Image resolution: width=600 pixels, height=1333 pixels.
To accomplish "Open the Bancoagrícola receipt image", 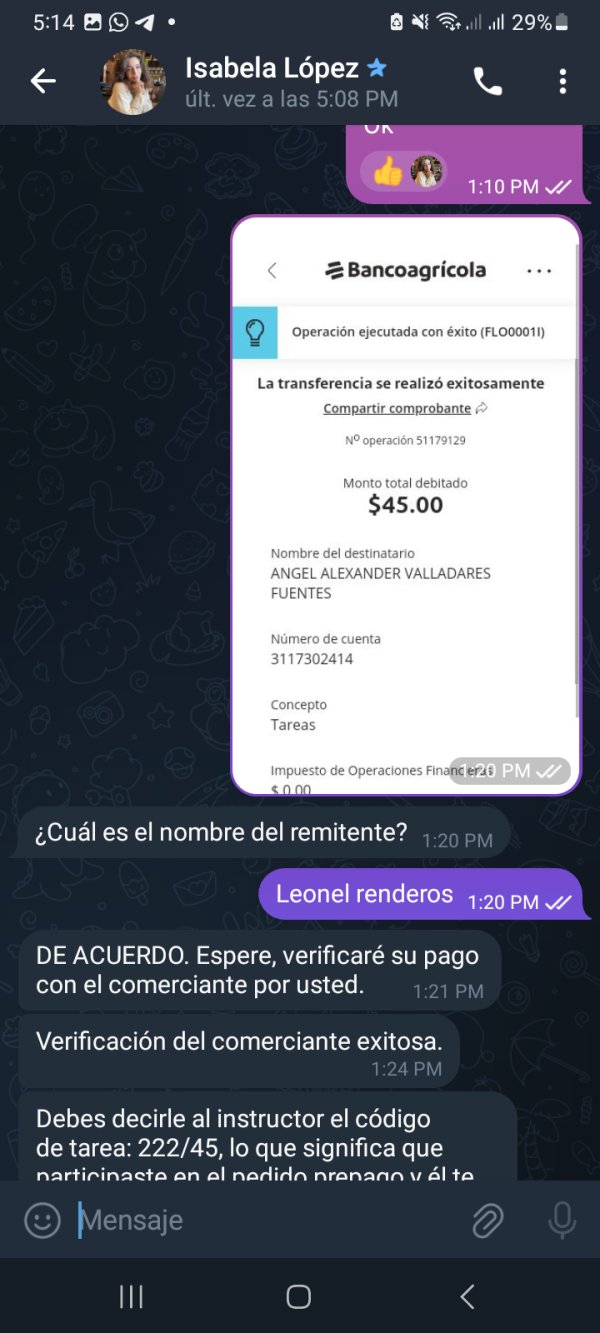I will pos(406,506).
